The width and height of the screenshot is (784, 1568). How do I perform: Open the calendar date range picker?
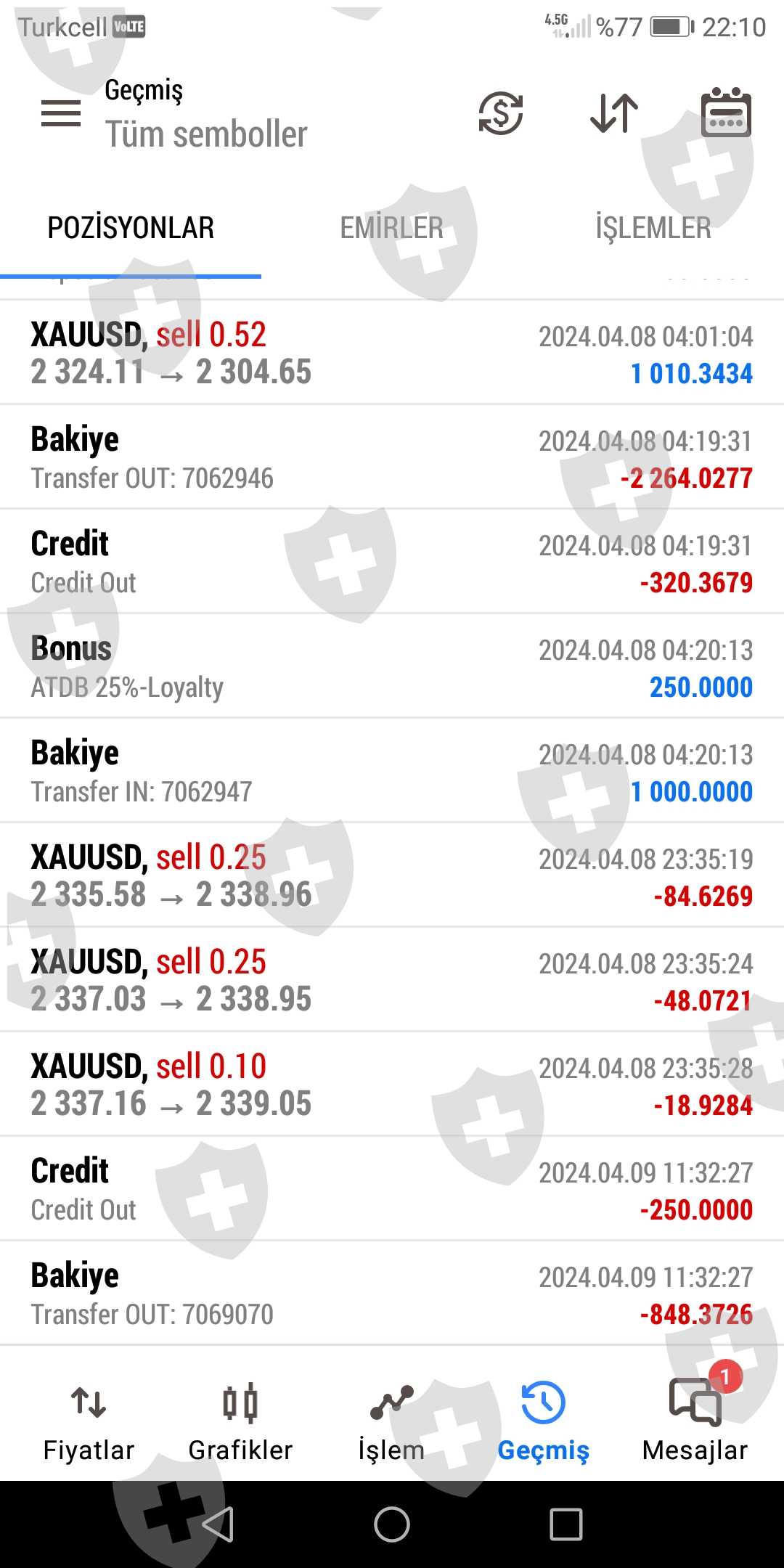coord(726,113)
